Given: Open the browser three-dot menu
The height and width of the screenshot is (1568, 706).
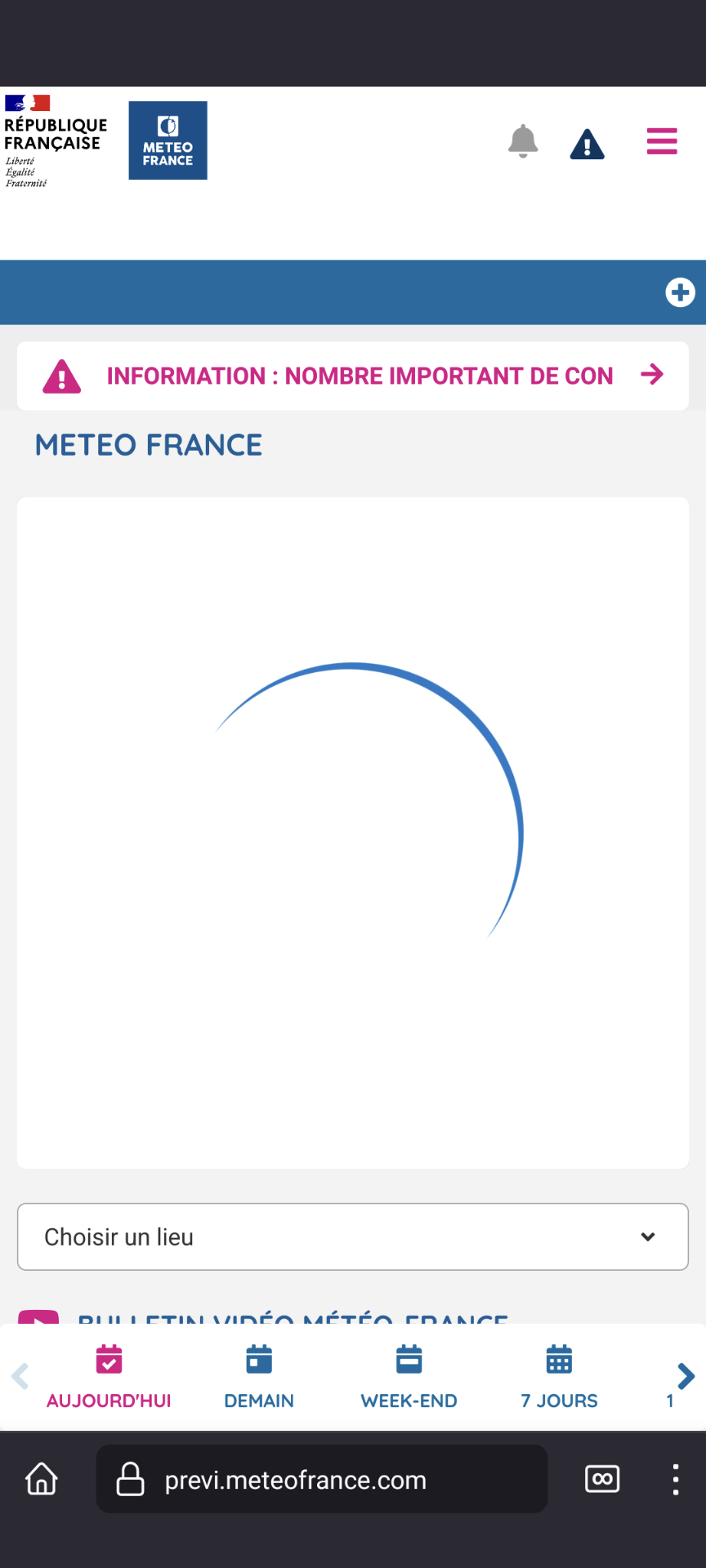Looking at the screenshot, I should tap(676, 1479).
